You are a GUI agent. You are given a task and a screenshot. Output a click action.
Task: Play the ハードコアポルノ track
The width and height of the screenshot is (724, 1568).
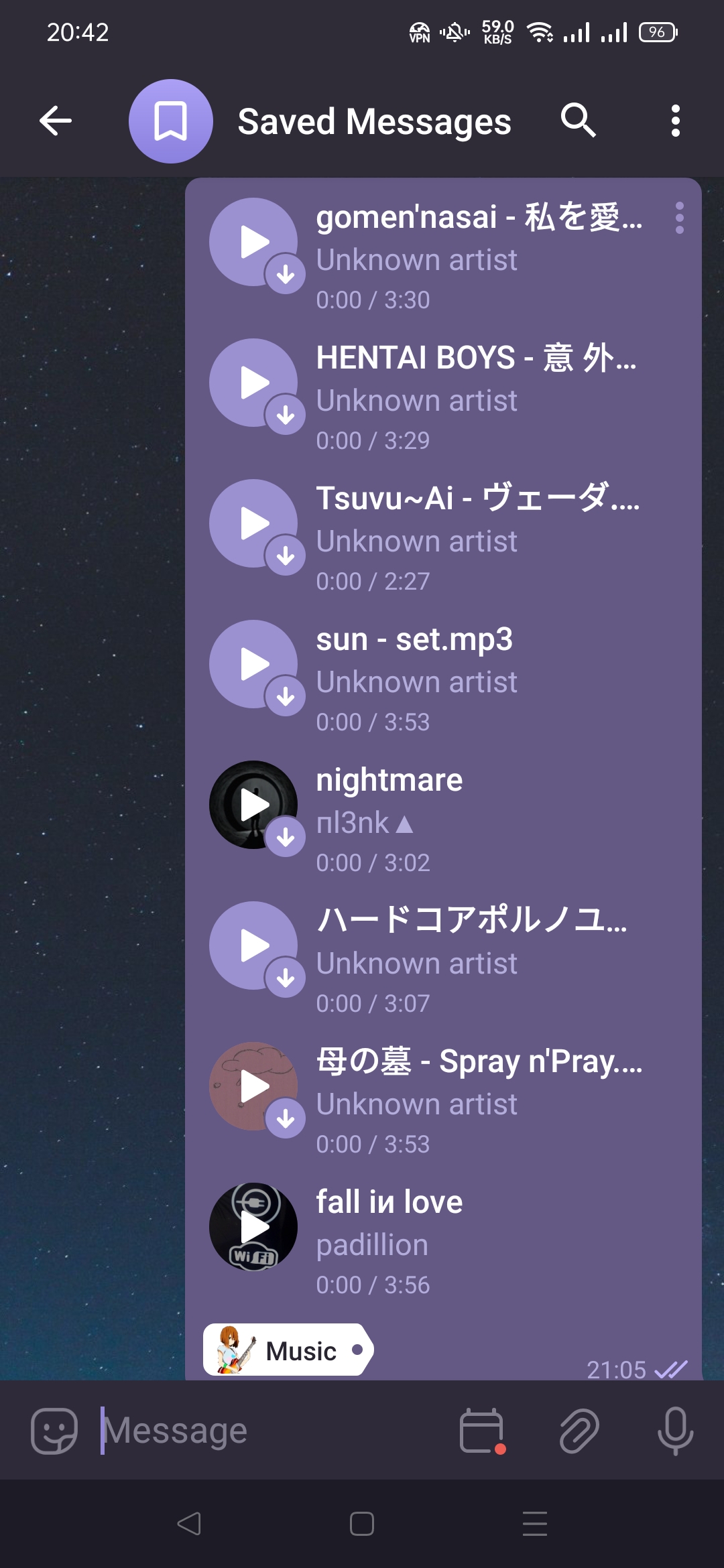253,945
